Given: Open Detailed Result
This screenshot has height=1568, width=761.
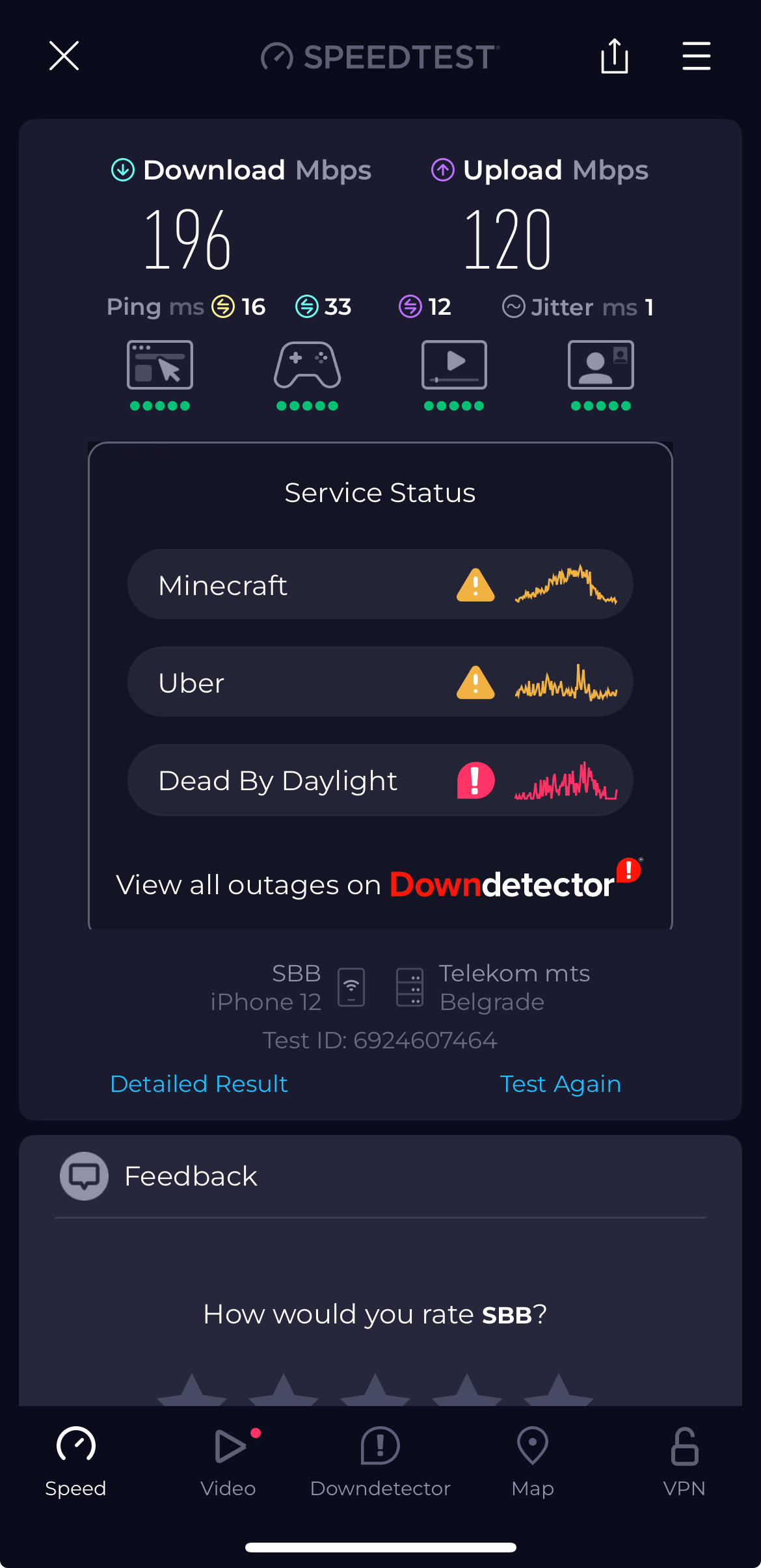Looking at the screenshot, I should [x=199, y=1084].
